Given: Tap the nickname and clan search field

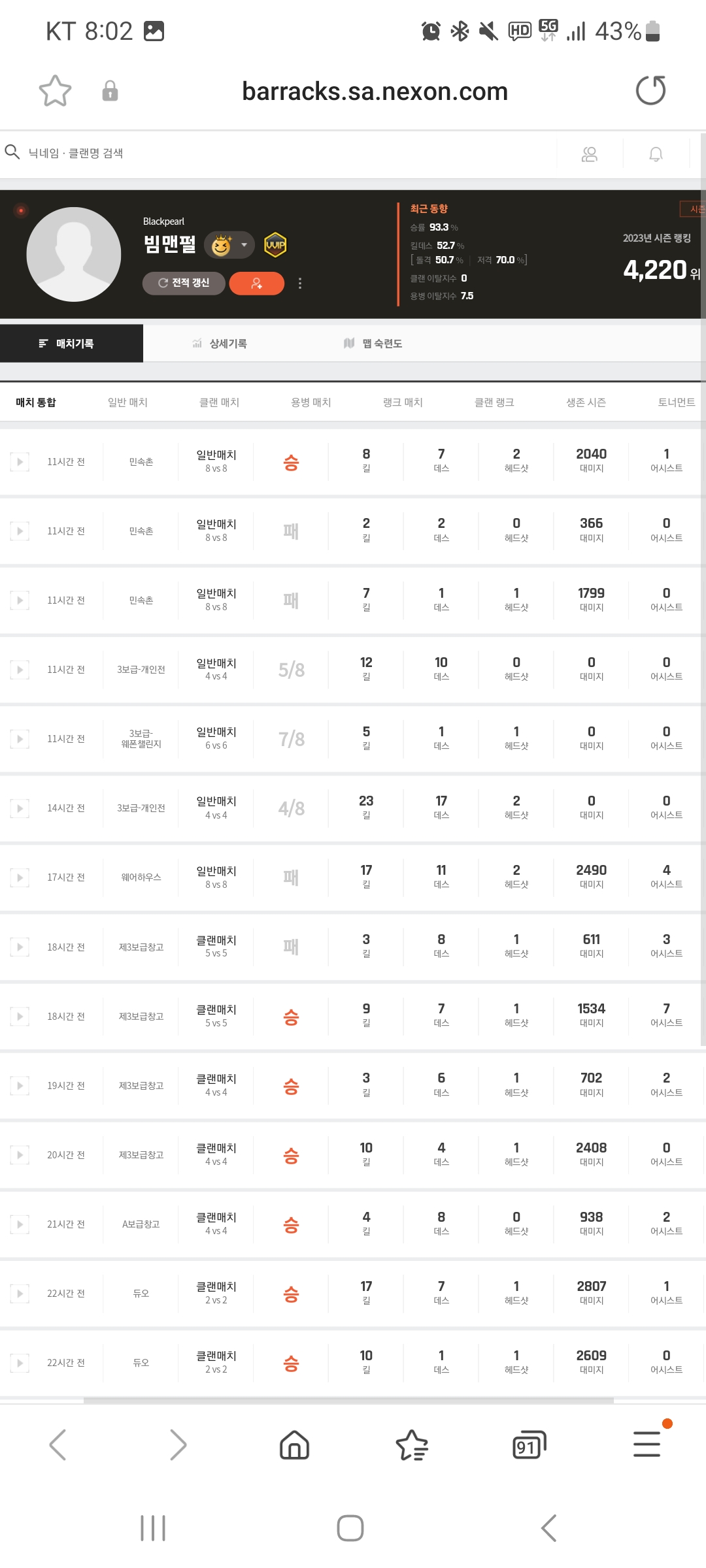Looking at the screenshot, I should click(x=261, y=153).
